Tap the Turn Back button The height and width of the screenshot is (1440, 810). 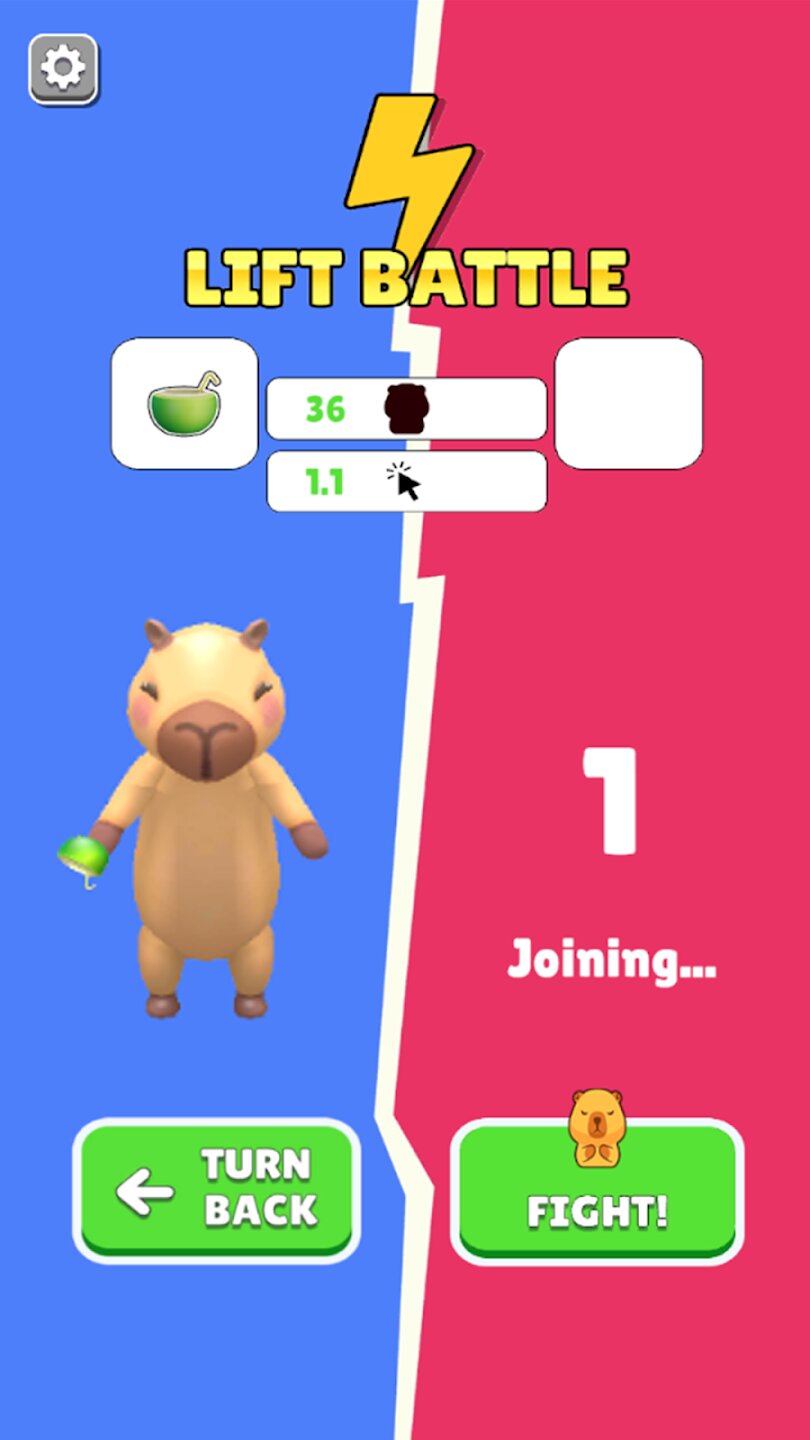click(216, 1189)
